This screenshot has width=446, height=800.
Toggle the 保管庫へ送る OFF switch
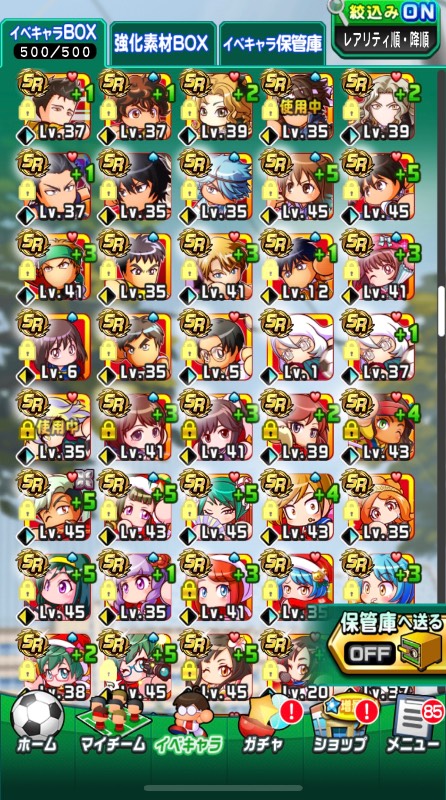click(369, 652)
